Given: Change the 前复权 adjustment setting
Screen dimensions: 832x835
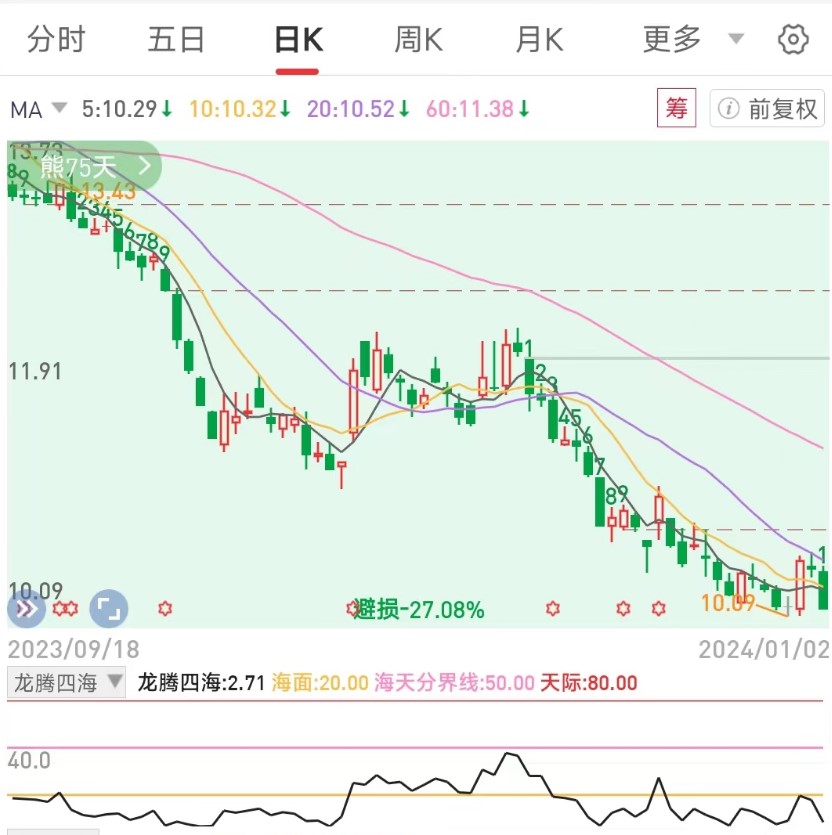Looking at the screenshot, I should click(x=768, y=108).
